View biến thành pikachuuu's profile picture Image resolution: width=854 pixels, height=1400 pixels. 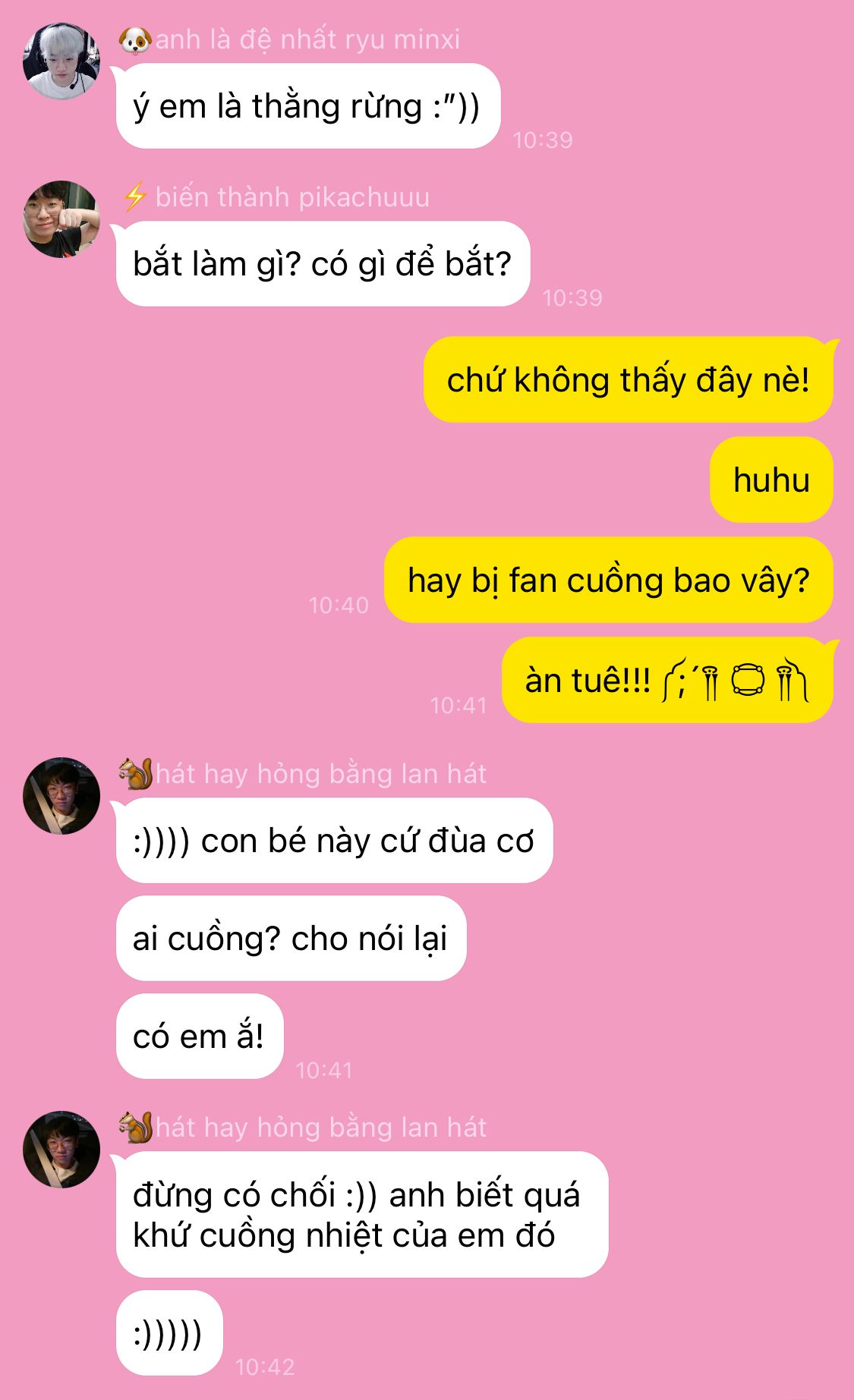click(61, 219)
